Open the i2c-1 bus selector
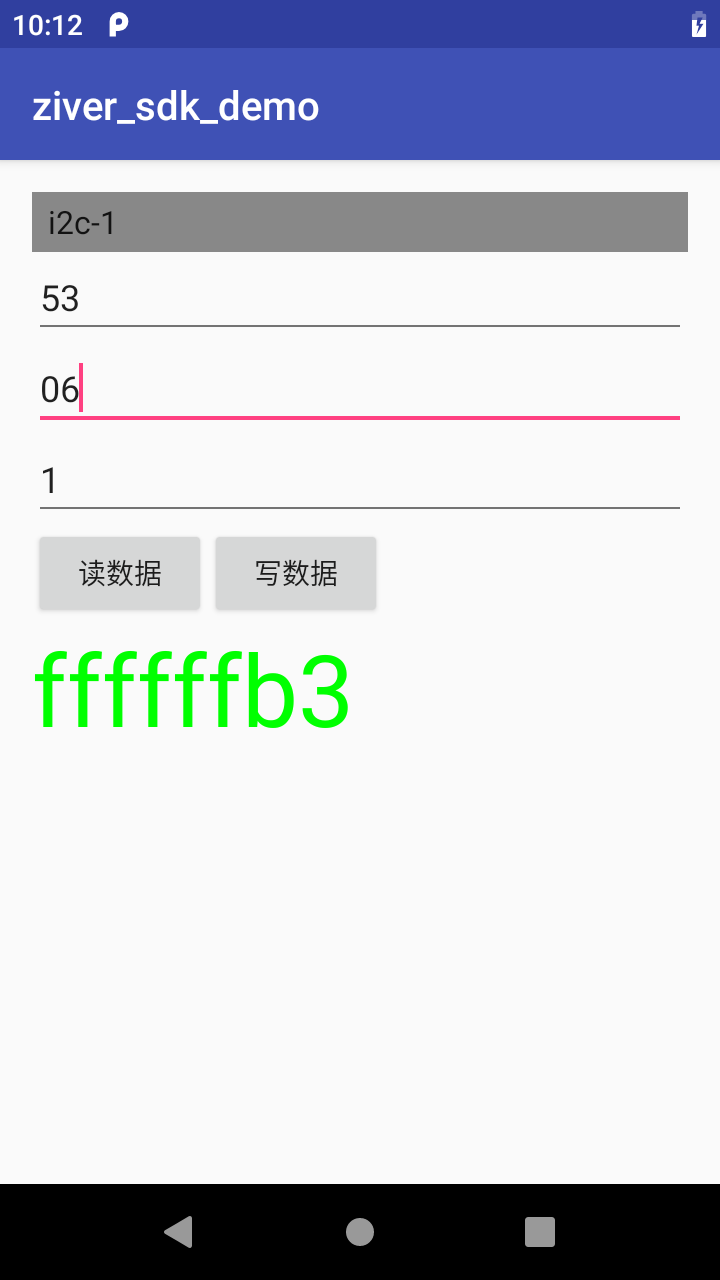This screenshot has width=720, height=1280. click(360, 222)
